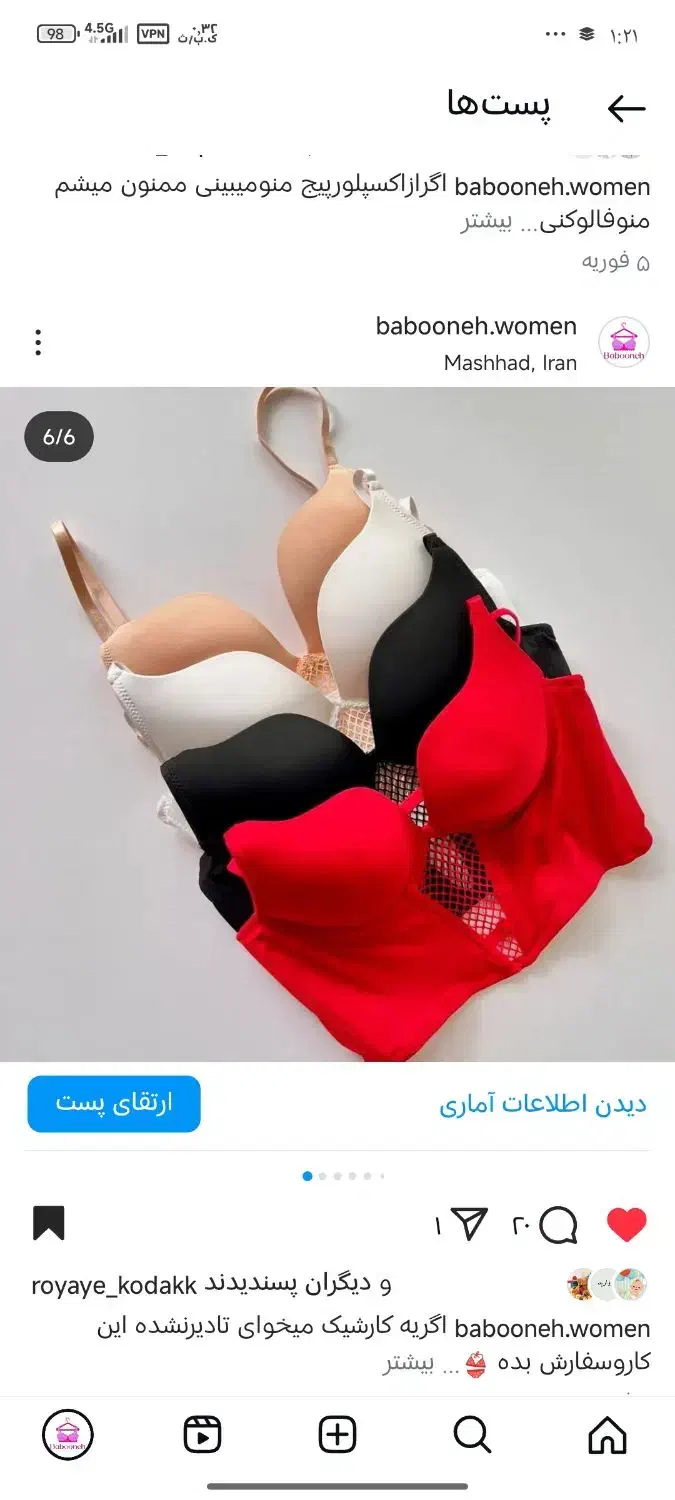
Task: Create a new post with plus button
Action: tap(337, 1436)
